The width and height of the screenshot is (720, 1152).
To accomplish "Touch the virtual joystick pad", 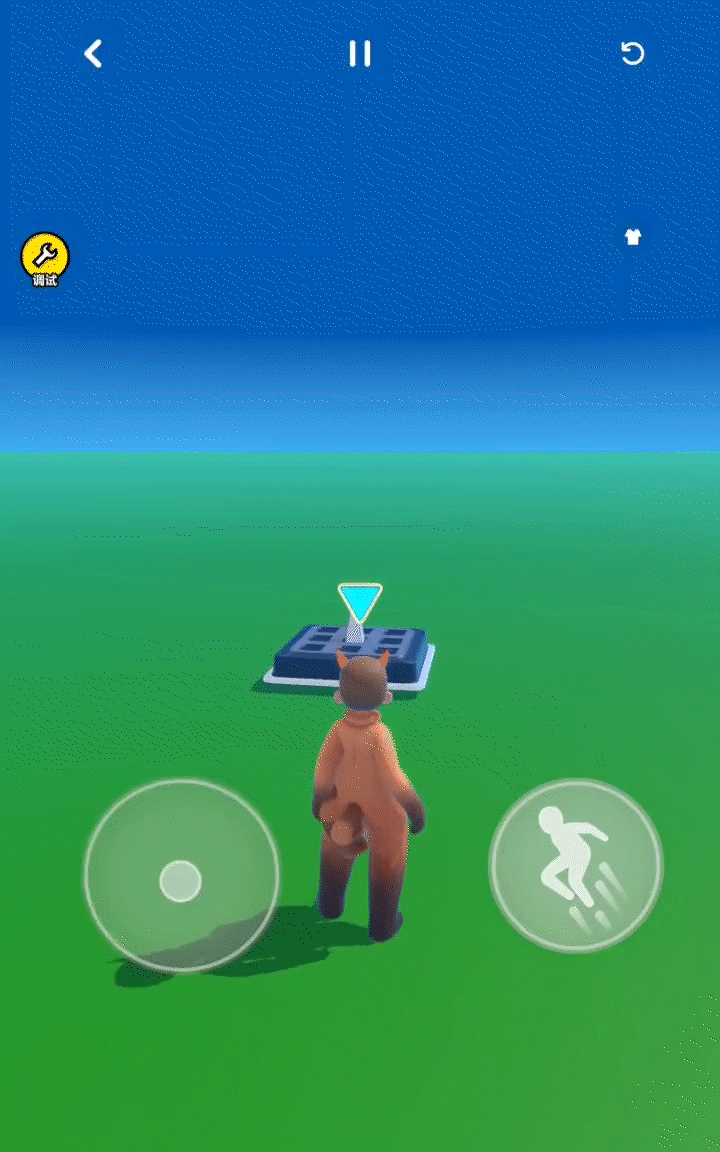I will [x=181, y=877].
